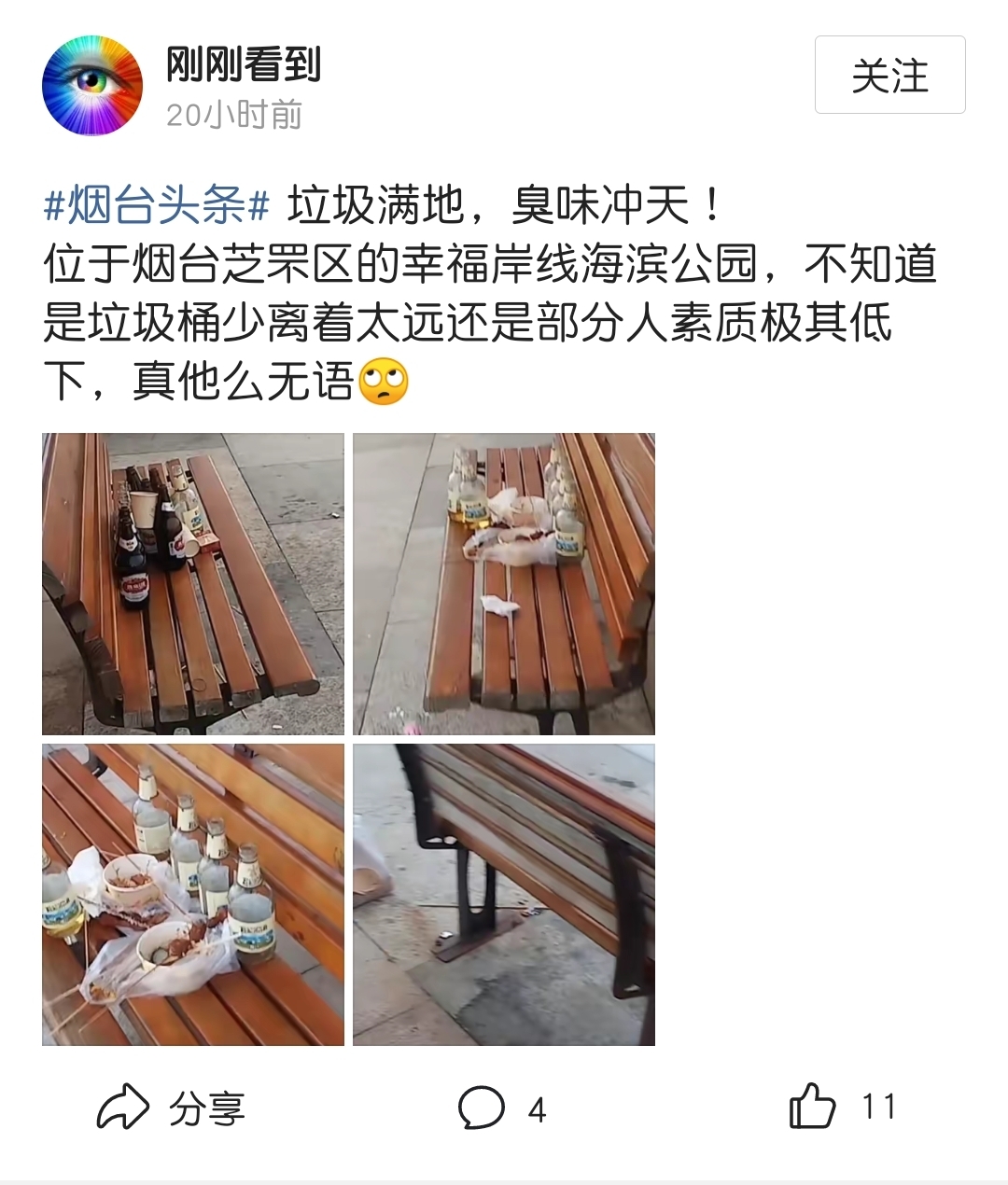Open the rainbow eye profile avatar
The image size is (1008, 1185).
92,85
